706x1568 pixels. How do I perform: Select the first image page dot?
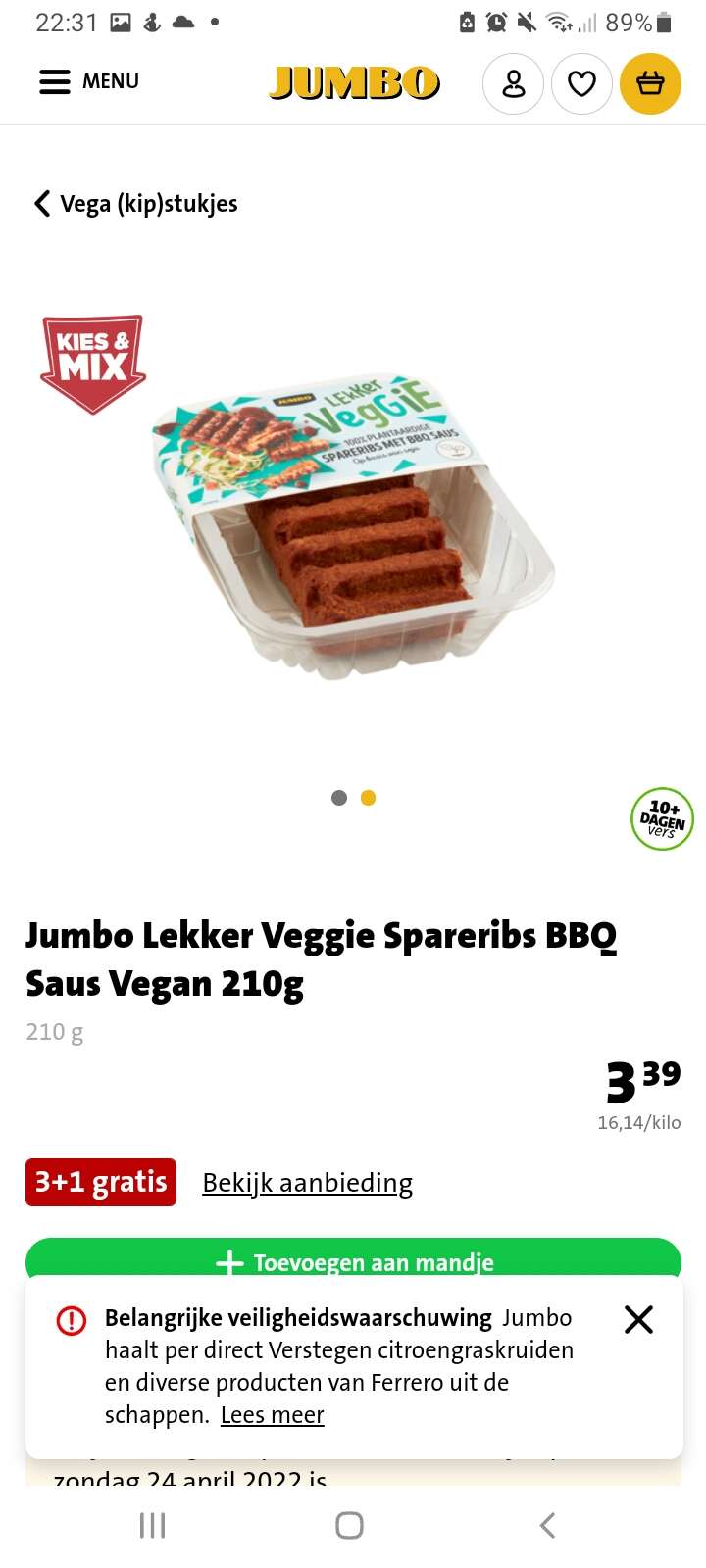tap(339, 798)
